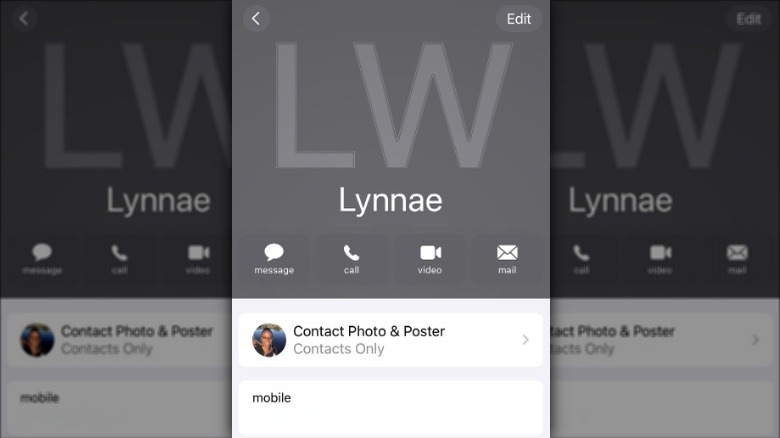Tap Edit to modify the contact
Image resolution: width=780 pixels, height=438 pixels.
(518, 19)
